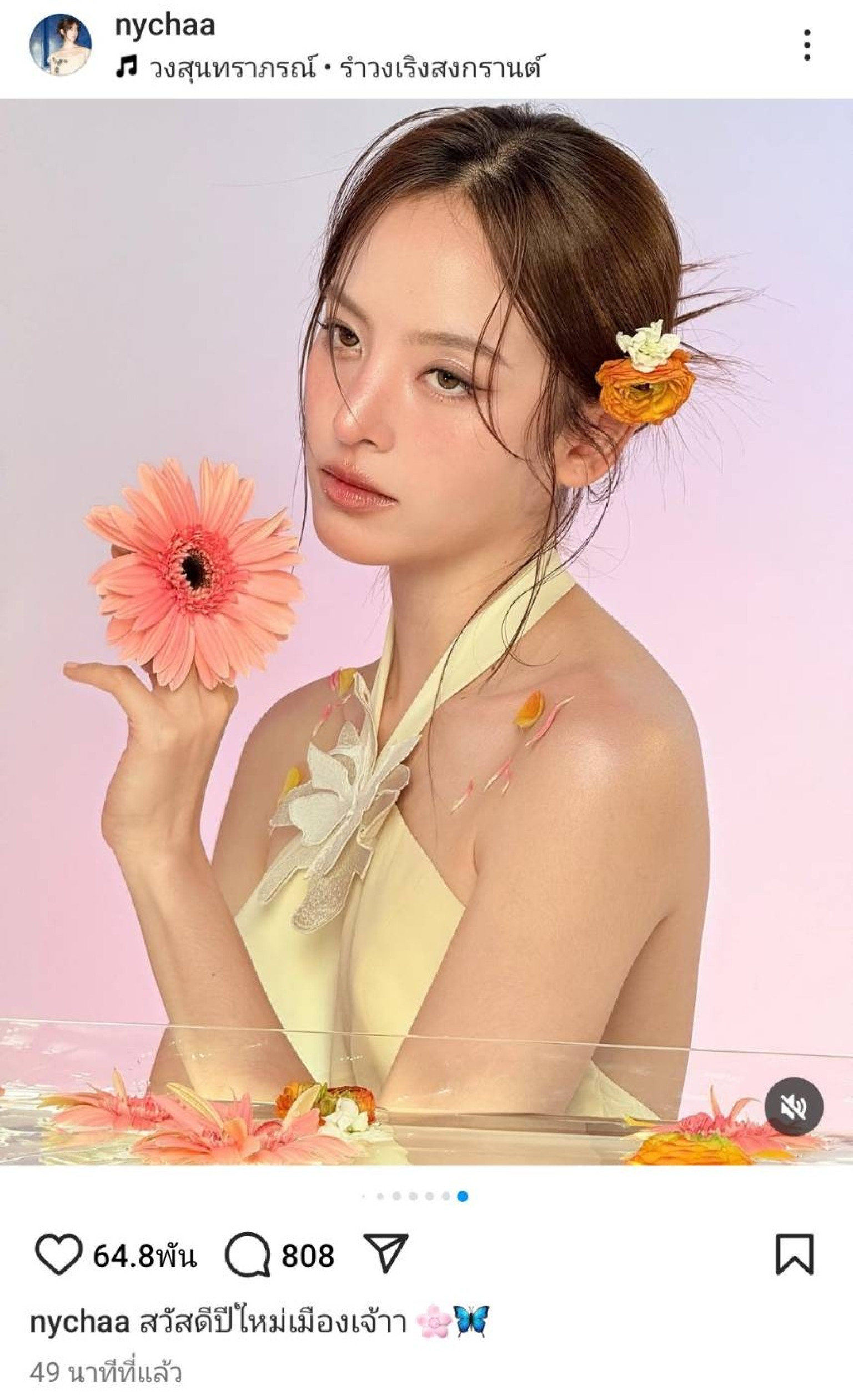Open the post's three-dot overflow menu
Viewport: 853px width, 1400px height.
point(807,45)
